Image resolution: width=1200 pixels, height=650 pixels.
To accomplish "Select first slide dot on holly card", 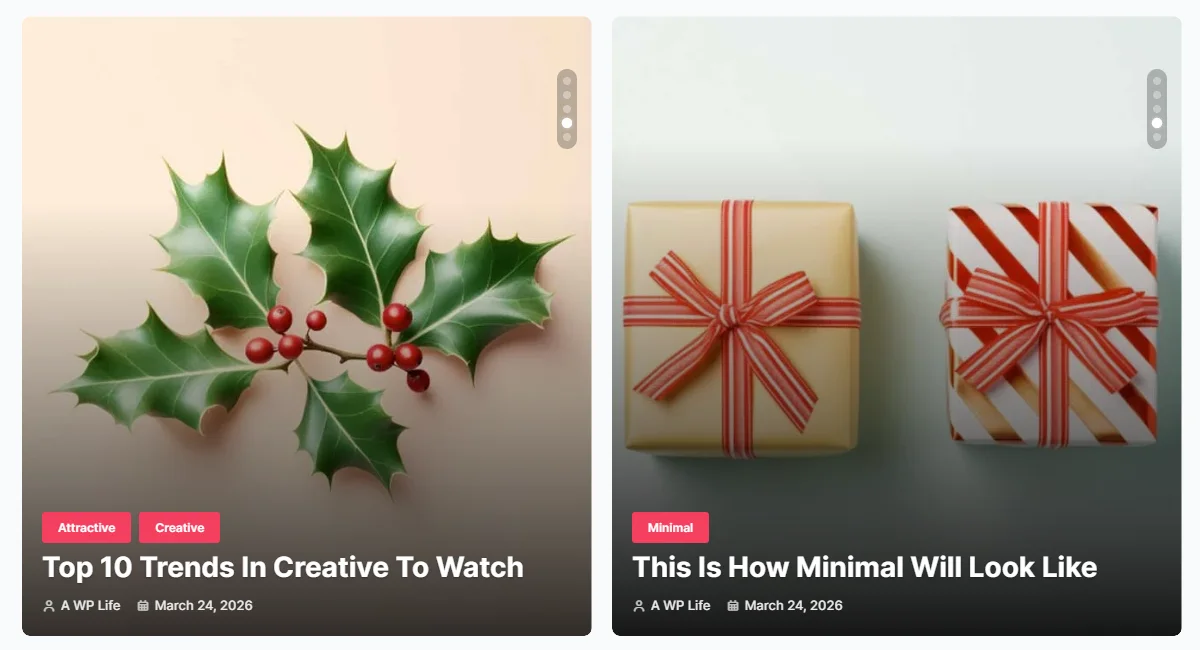I will point(567,81).
